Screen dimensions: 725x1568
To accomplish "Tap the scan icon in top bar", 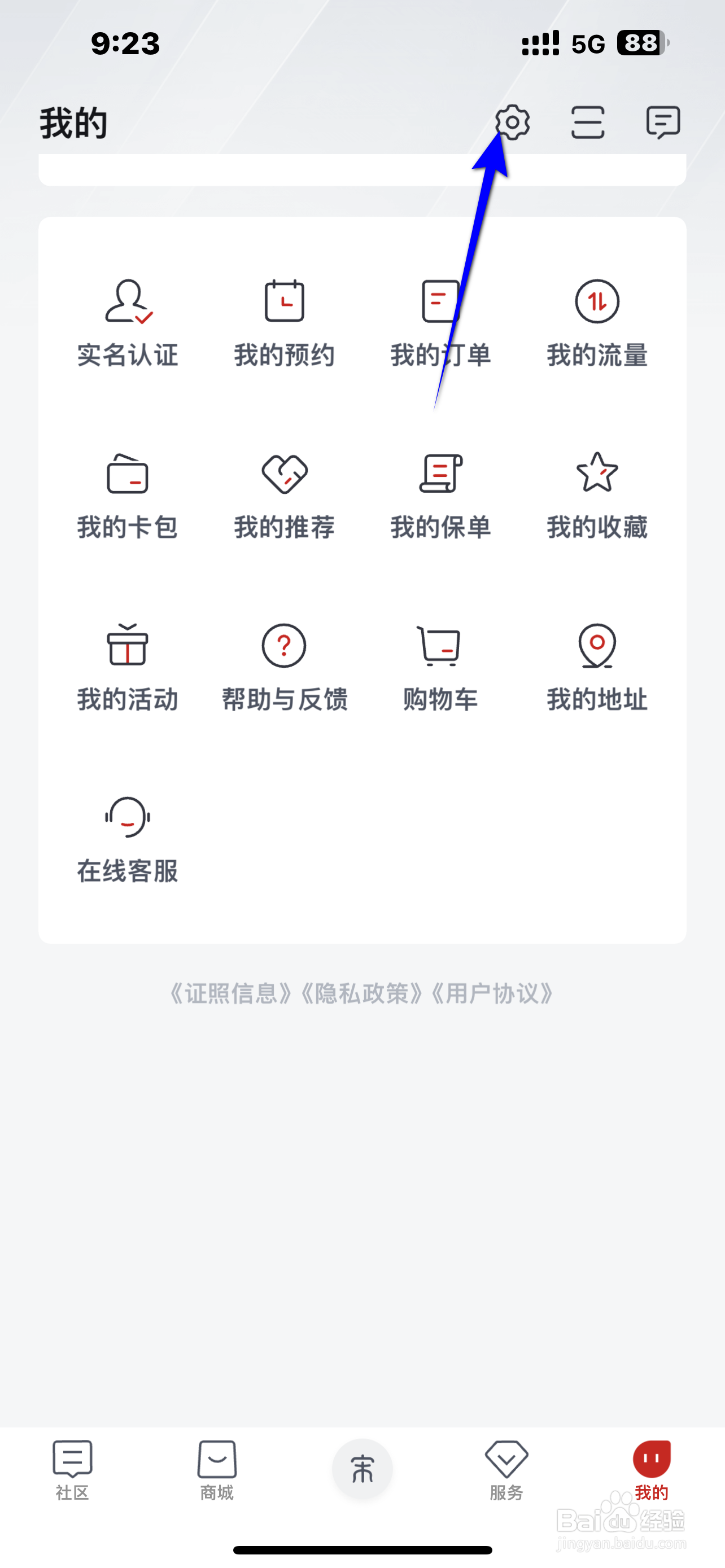I will click(588, 122).
